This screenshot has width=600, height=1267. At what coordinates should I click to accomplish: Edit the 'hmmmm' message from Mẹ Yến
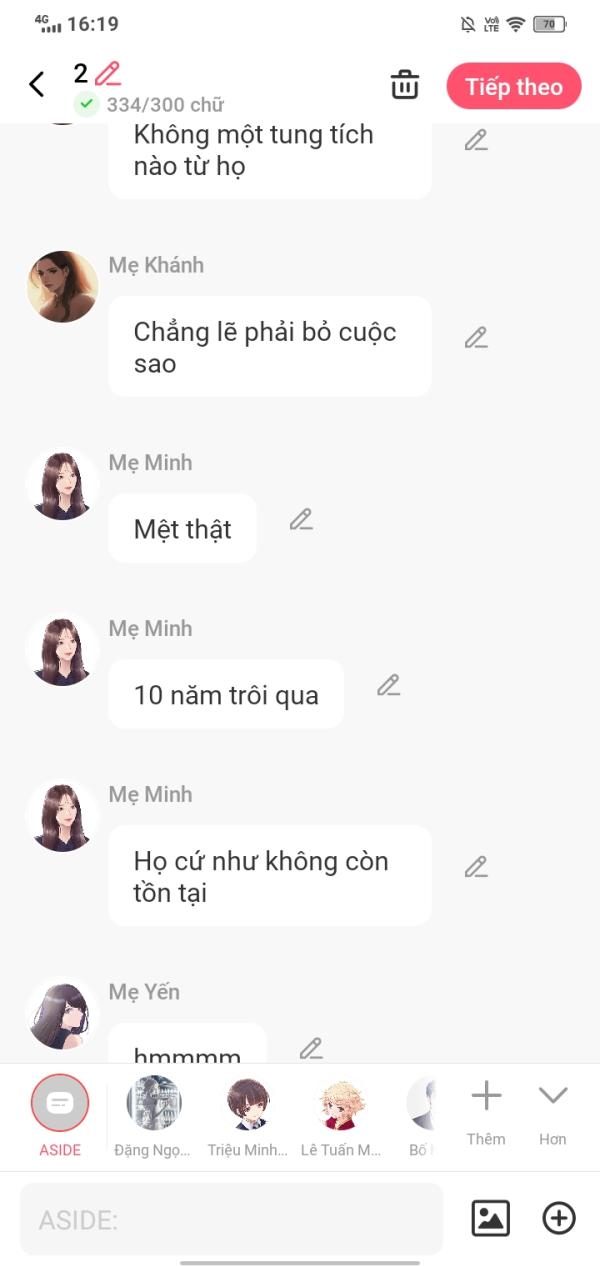click(311, 1048)
